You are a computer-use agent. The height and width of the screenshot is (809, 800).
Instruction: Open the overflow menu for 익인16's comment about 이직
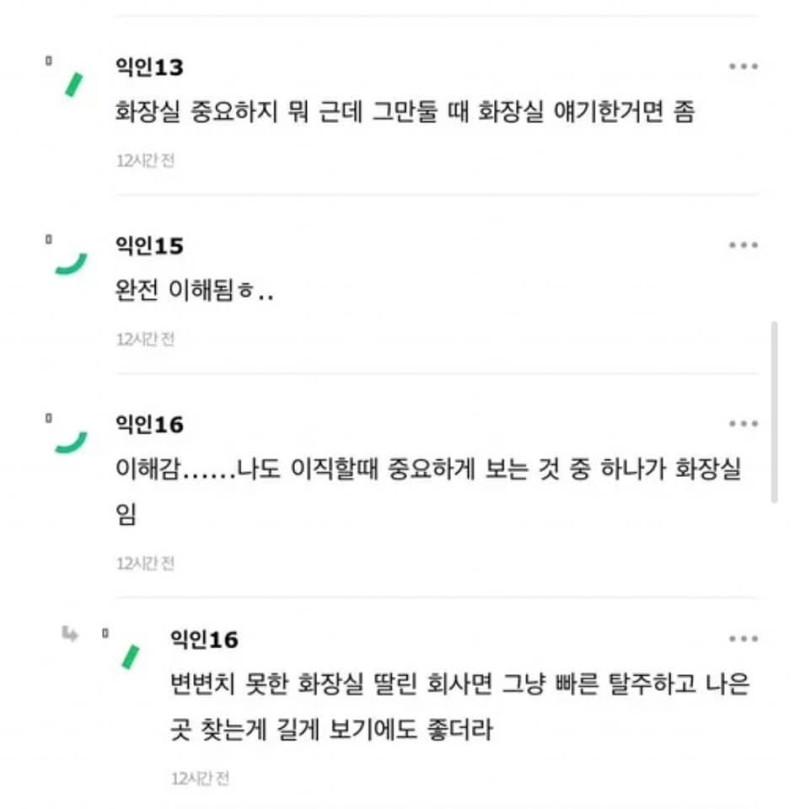(x=743, y=424)
